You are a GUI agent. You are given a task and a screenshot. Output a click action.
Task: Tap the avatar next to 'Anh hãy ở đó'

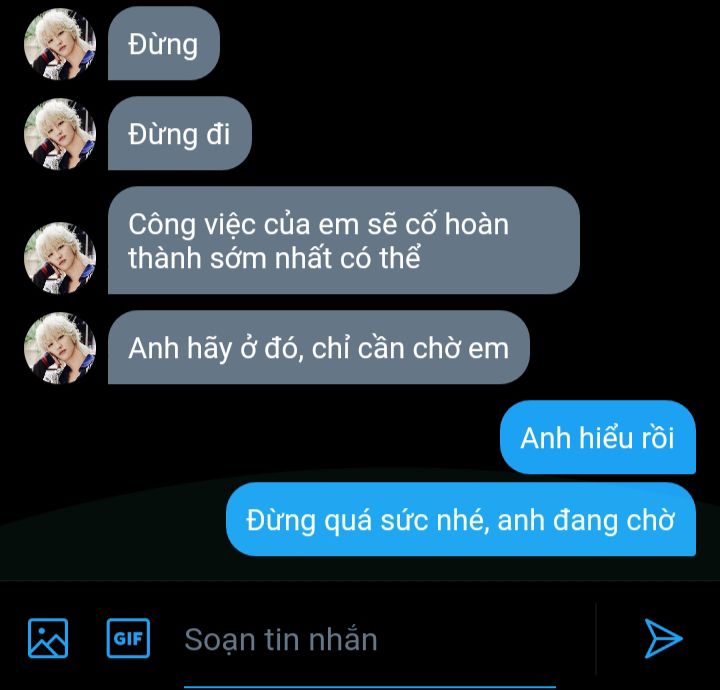coord(60,347)
